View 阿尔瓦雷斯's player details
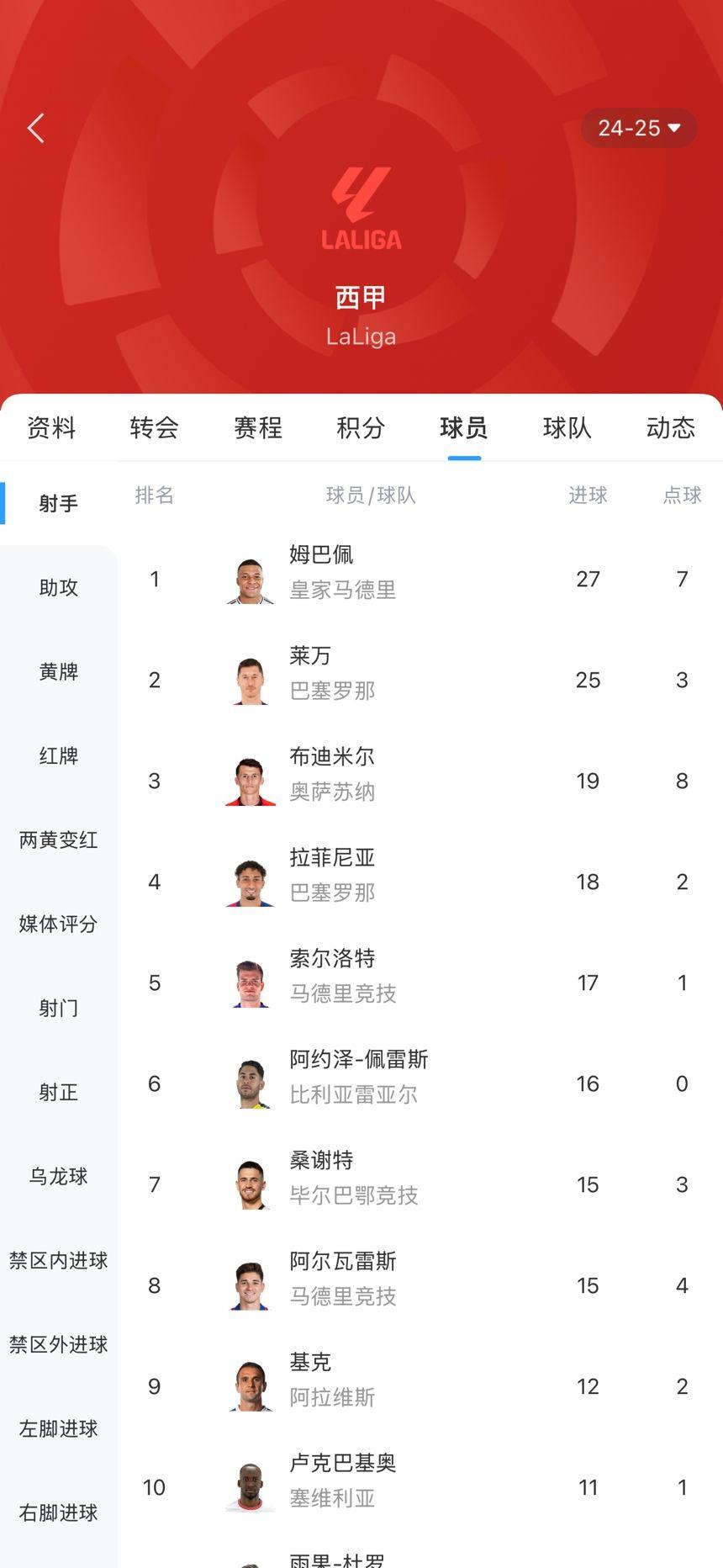723x1568 pixels. click(x=420, y=1285)
